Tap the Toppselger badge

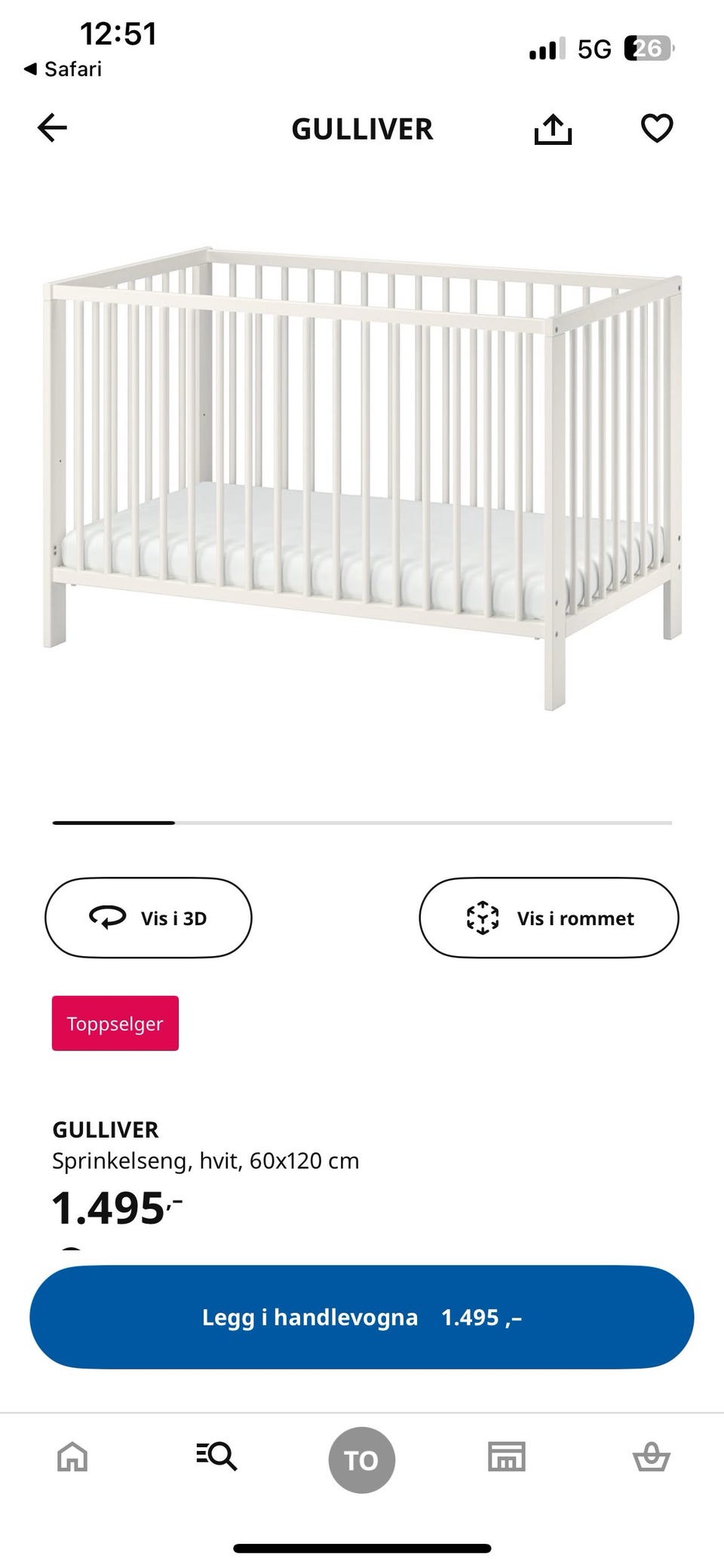click(115, 1023)
